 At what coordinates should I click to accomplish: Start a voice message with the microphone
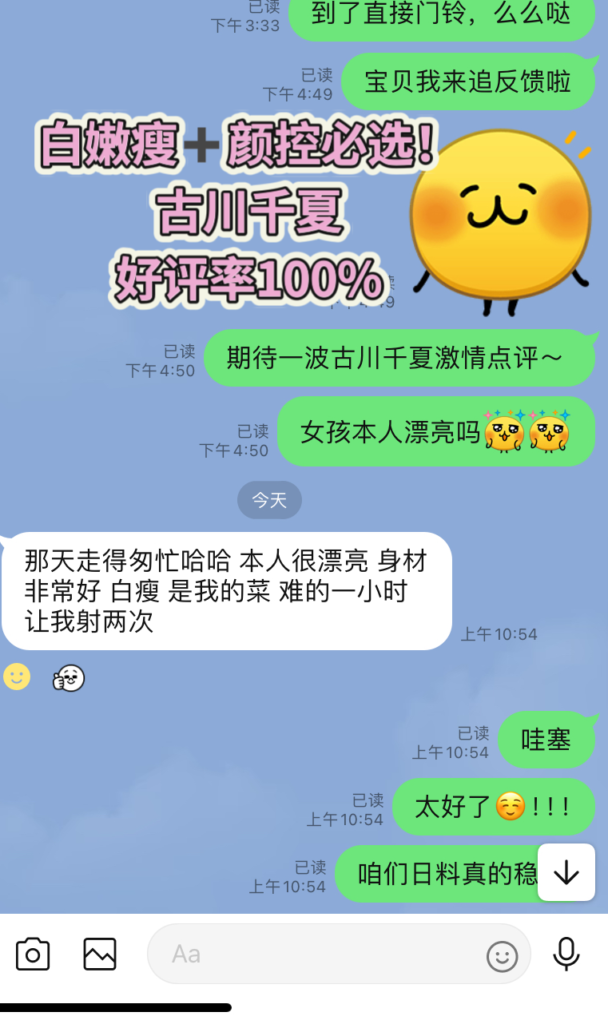[566, 954]
